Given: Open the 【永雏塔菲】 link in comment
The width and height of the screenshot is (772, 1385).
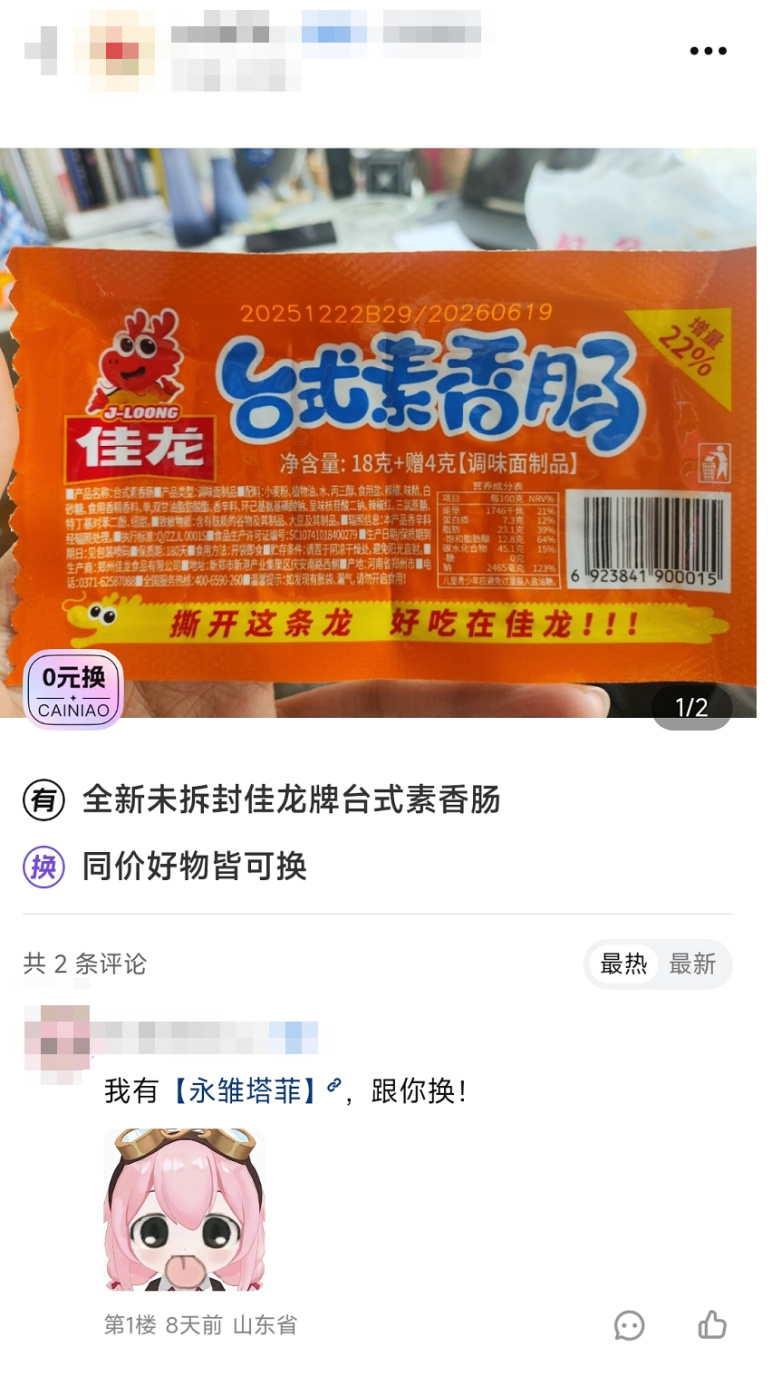Looking at the screenshot, I should (x=245, y=1090).
